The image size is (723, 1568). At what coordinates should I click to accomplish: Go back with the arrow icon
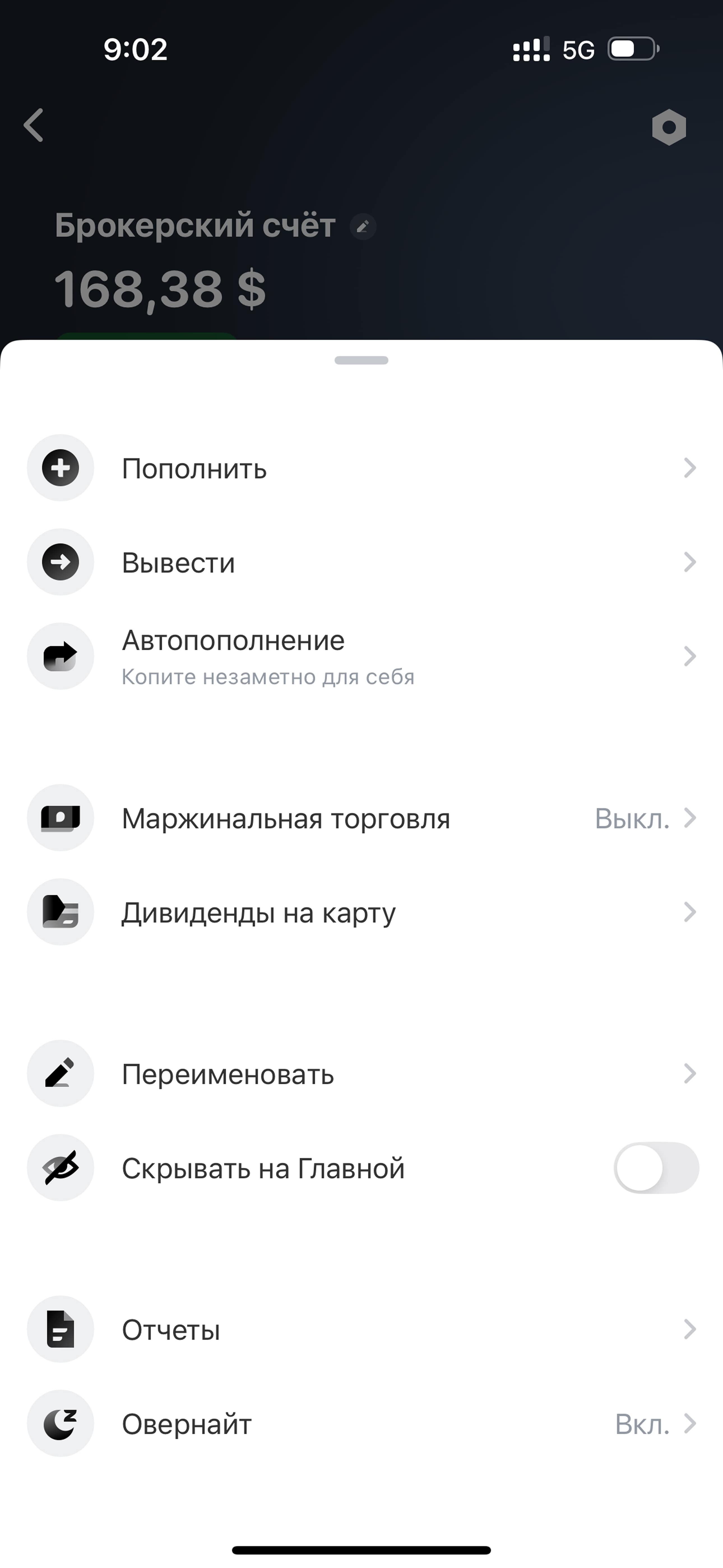pyautogui.click(x=34, y=125)
